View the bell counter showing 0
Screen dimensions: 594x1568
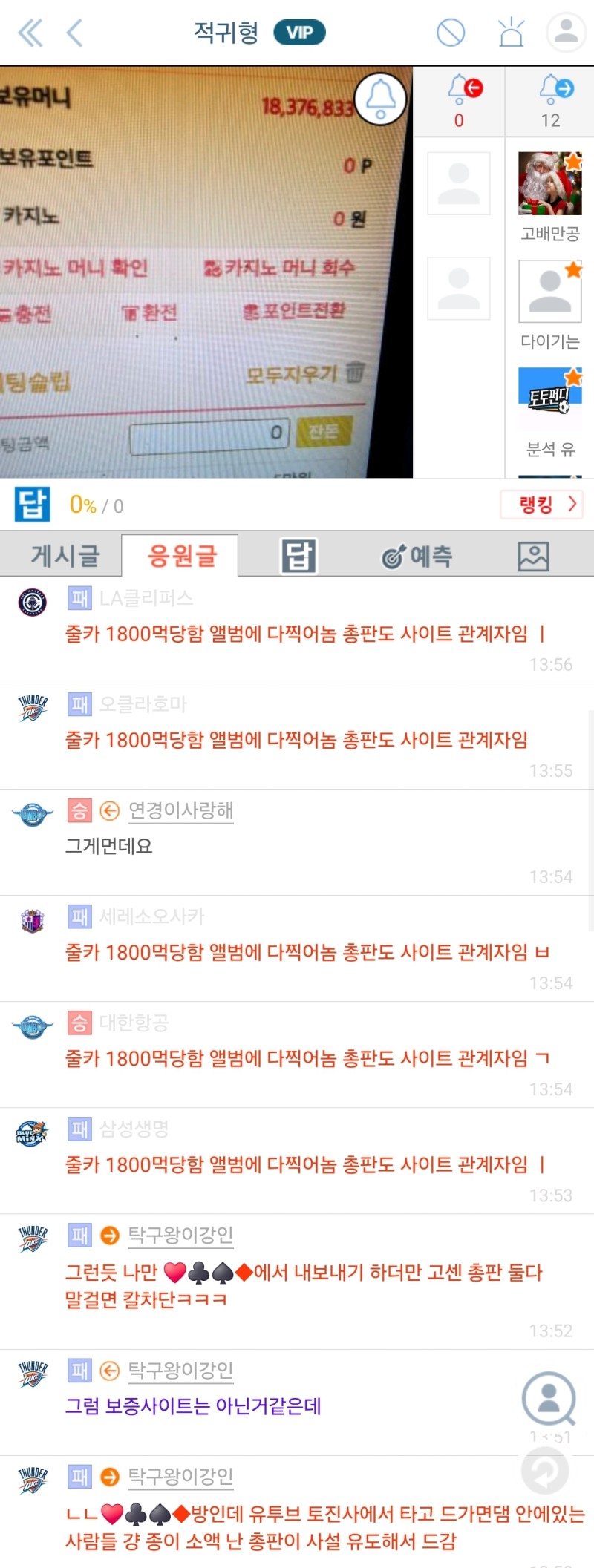pyautogui.click(x=460, y=100)
